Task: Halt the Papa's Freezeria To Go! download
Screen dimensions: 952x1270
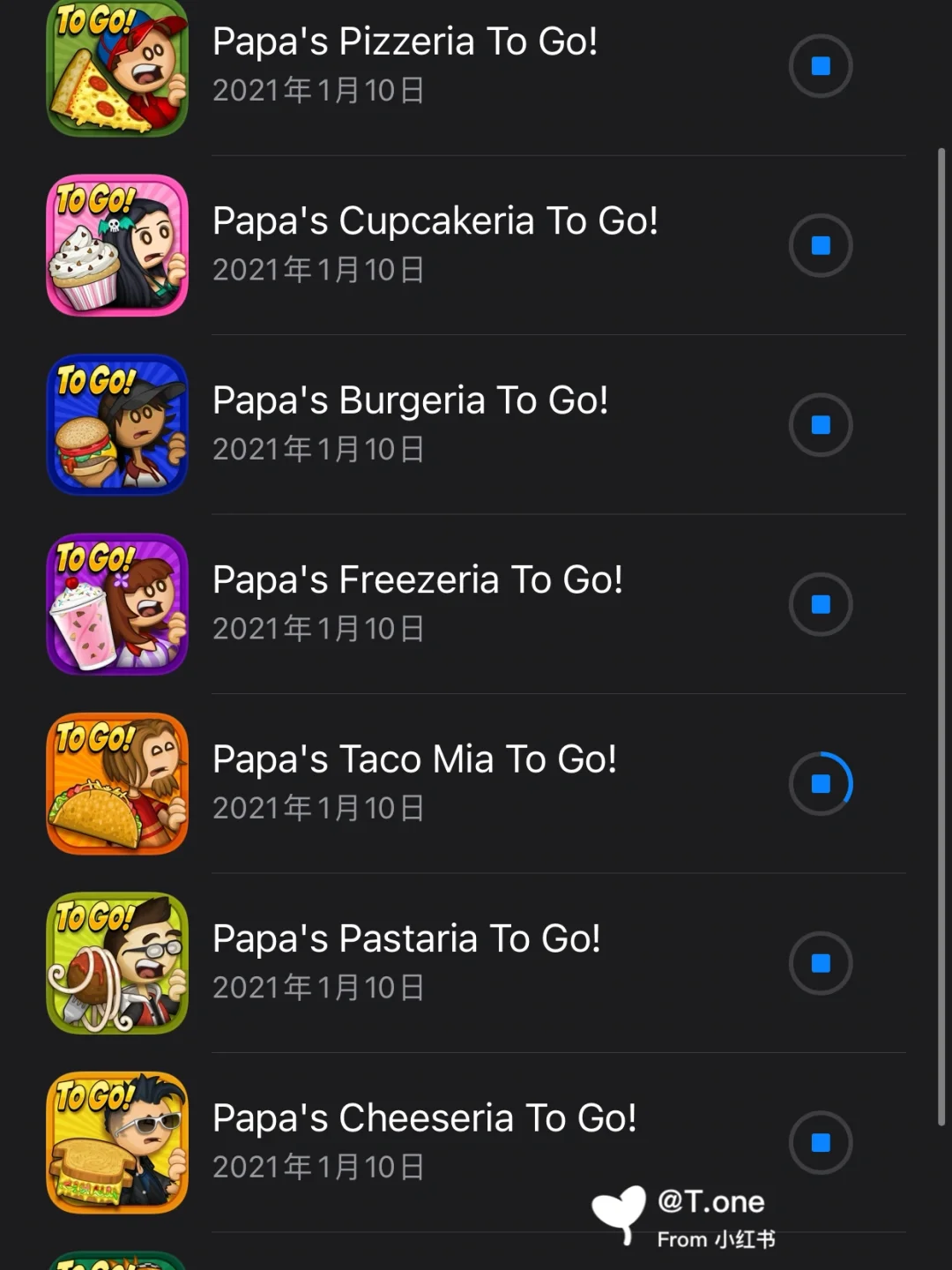Action: coord(820,604)
